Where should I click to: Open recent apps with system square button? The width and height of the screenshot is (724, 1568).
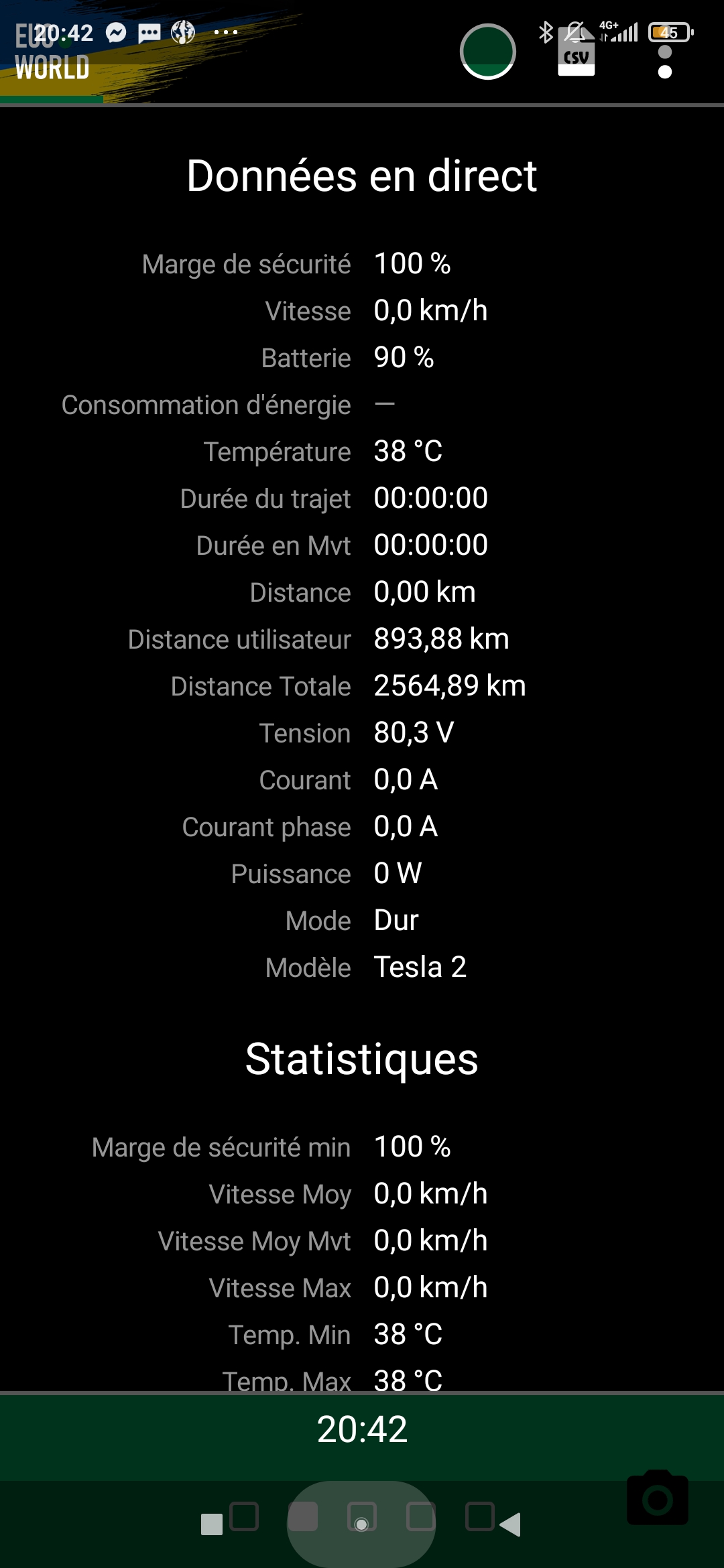[x=212, y=1524]
